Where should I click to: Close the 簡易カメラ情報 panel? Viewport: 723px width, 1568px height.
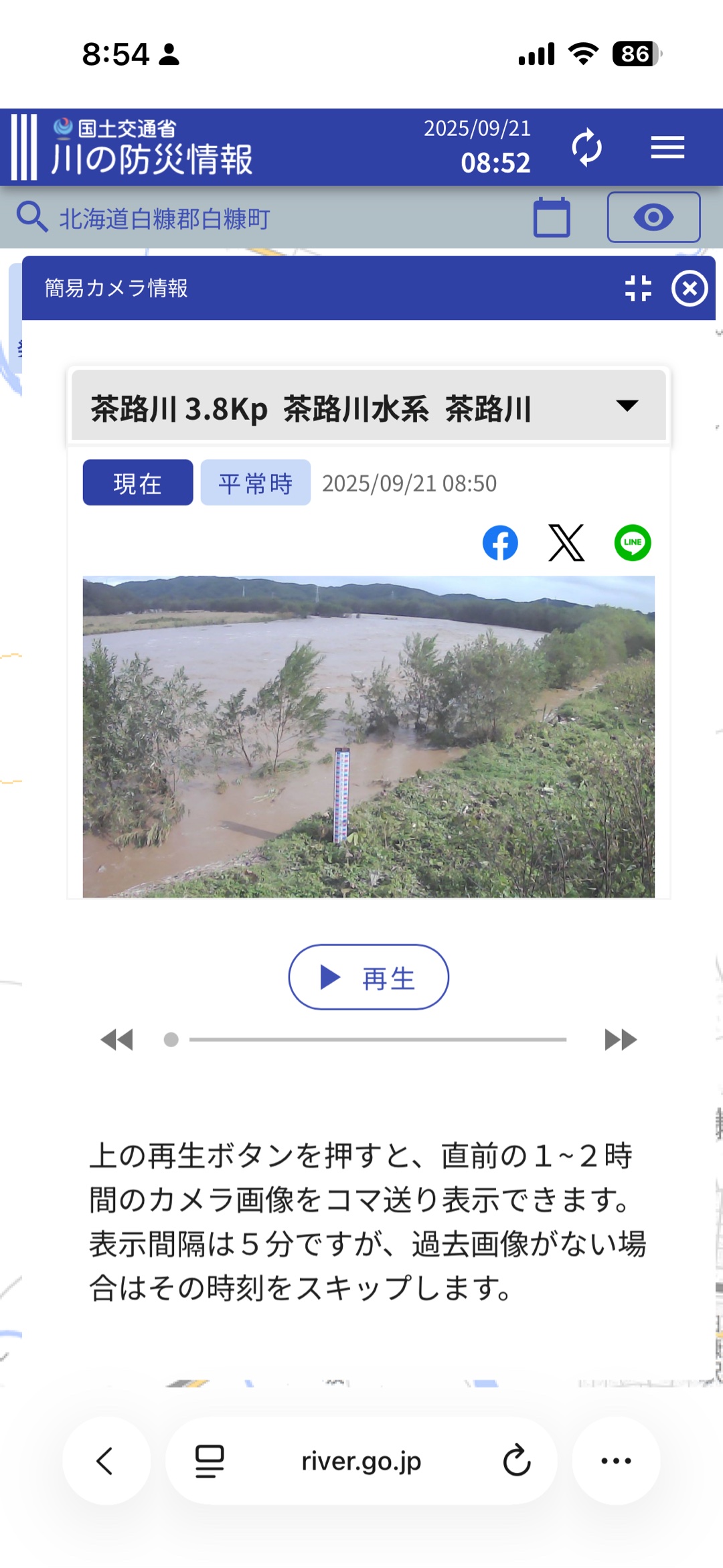pos(690,289)
